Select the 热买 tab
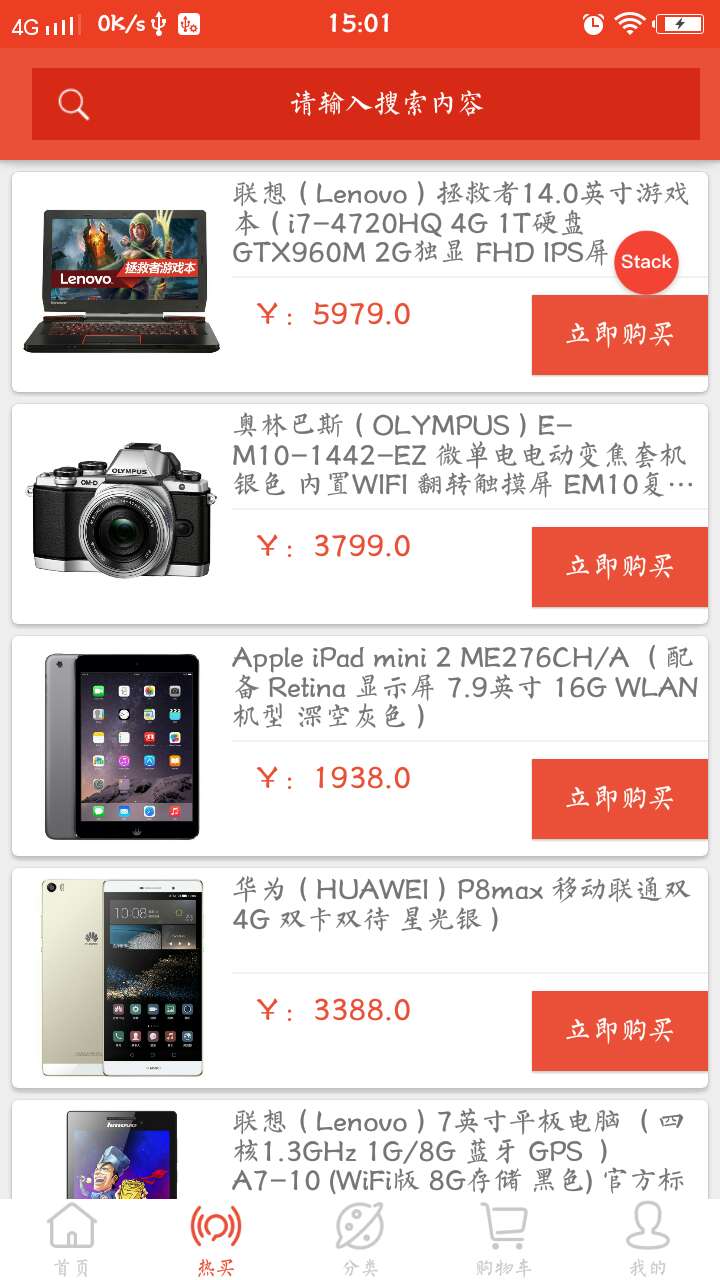 [x=216, y=1240]
